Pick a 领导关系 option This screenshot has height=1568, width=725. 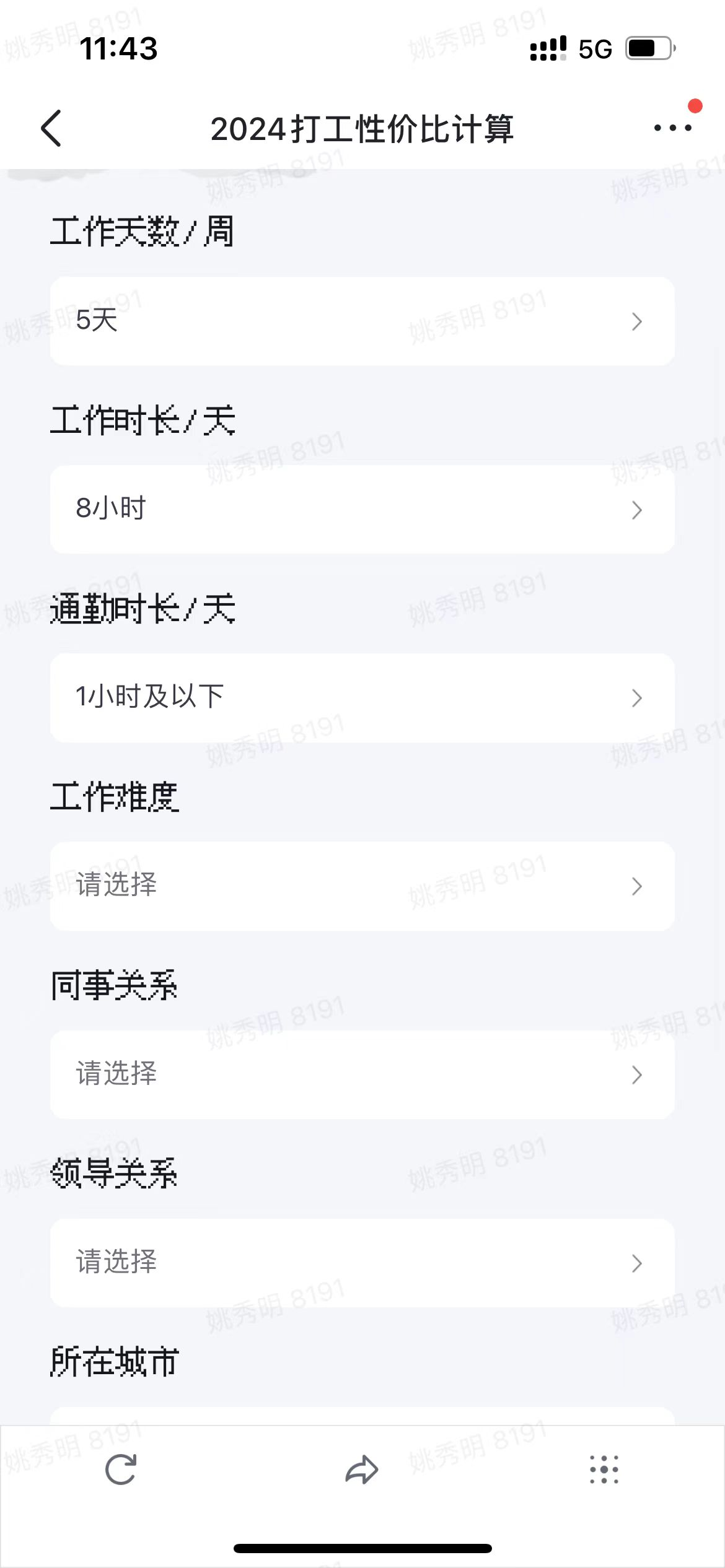tap(362, 1263)
